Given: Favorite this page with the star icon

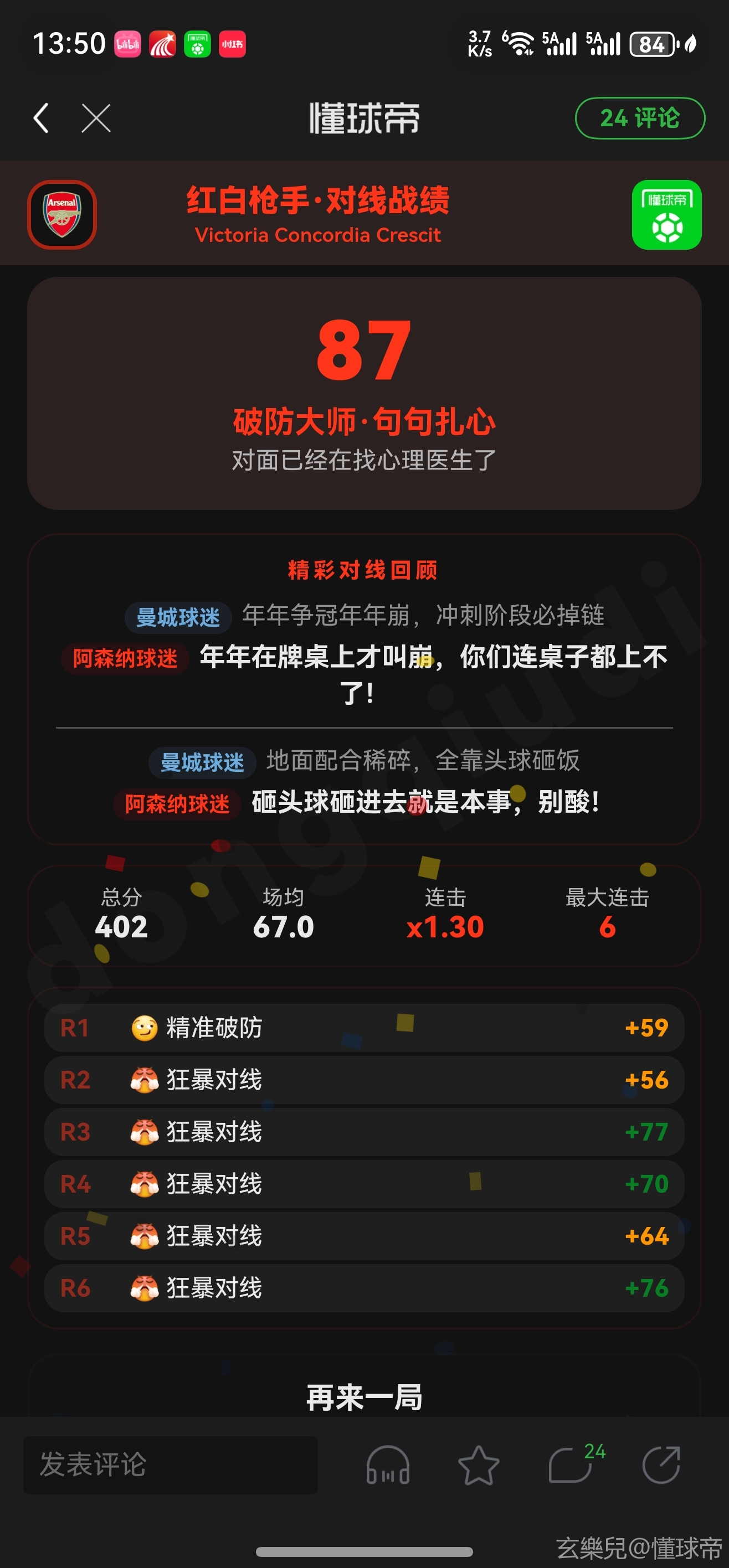Looking at the screenshot, I should pyautogui.click(x=479, y=1465).
